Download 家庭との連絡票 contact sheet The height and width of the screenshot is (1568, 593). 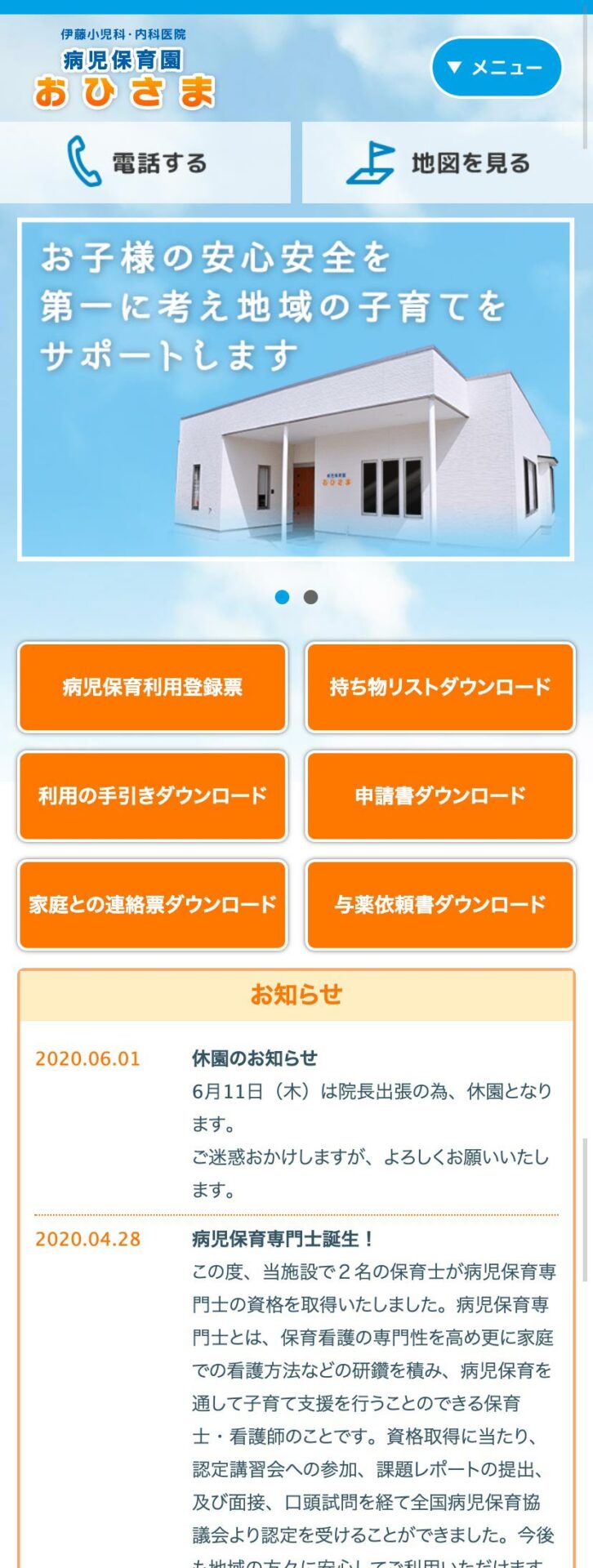[x=153, y=904]
